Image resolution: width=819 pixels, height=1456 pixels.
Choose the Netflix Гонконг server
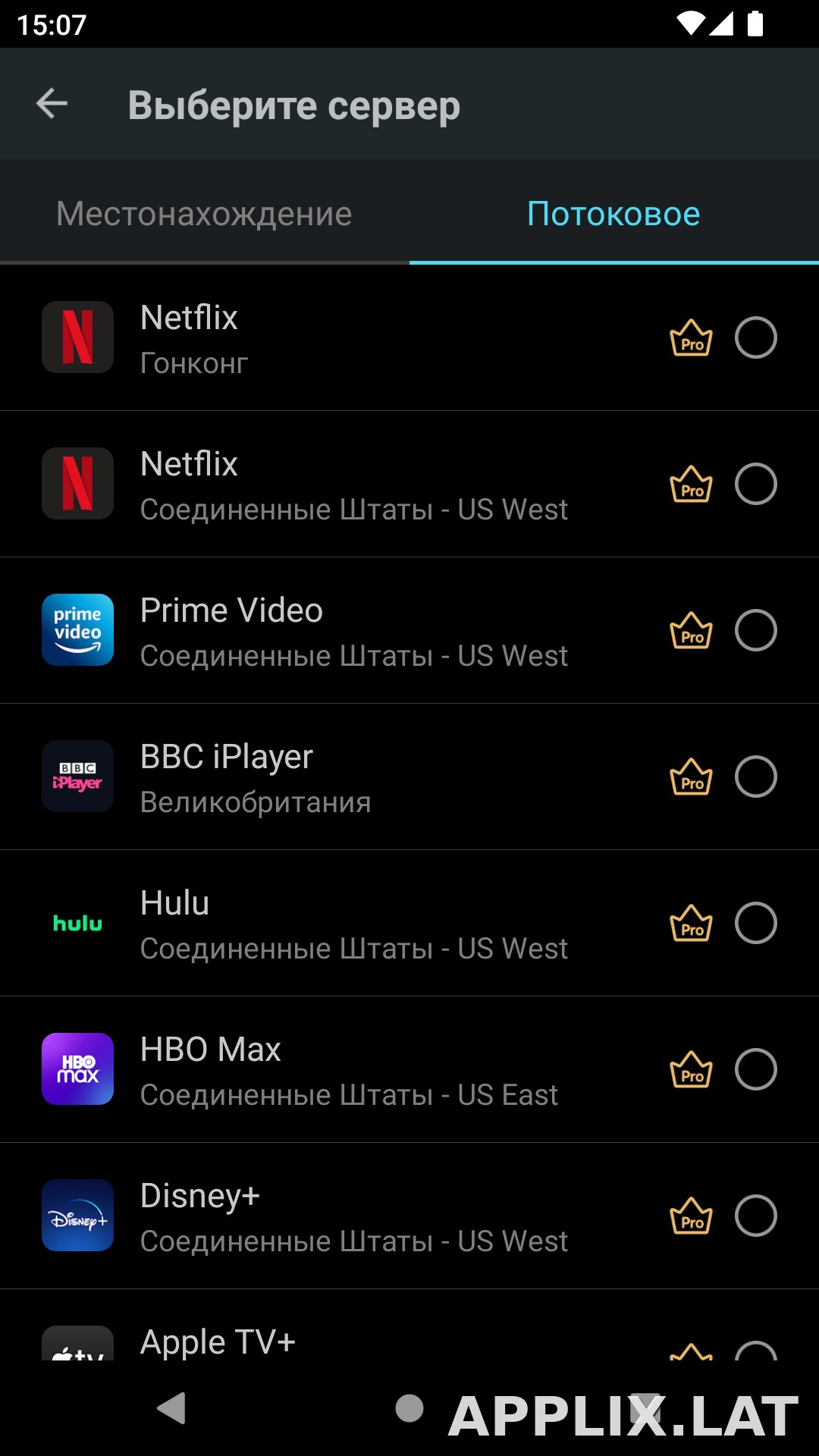[x=409, y=338]
